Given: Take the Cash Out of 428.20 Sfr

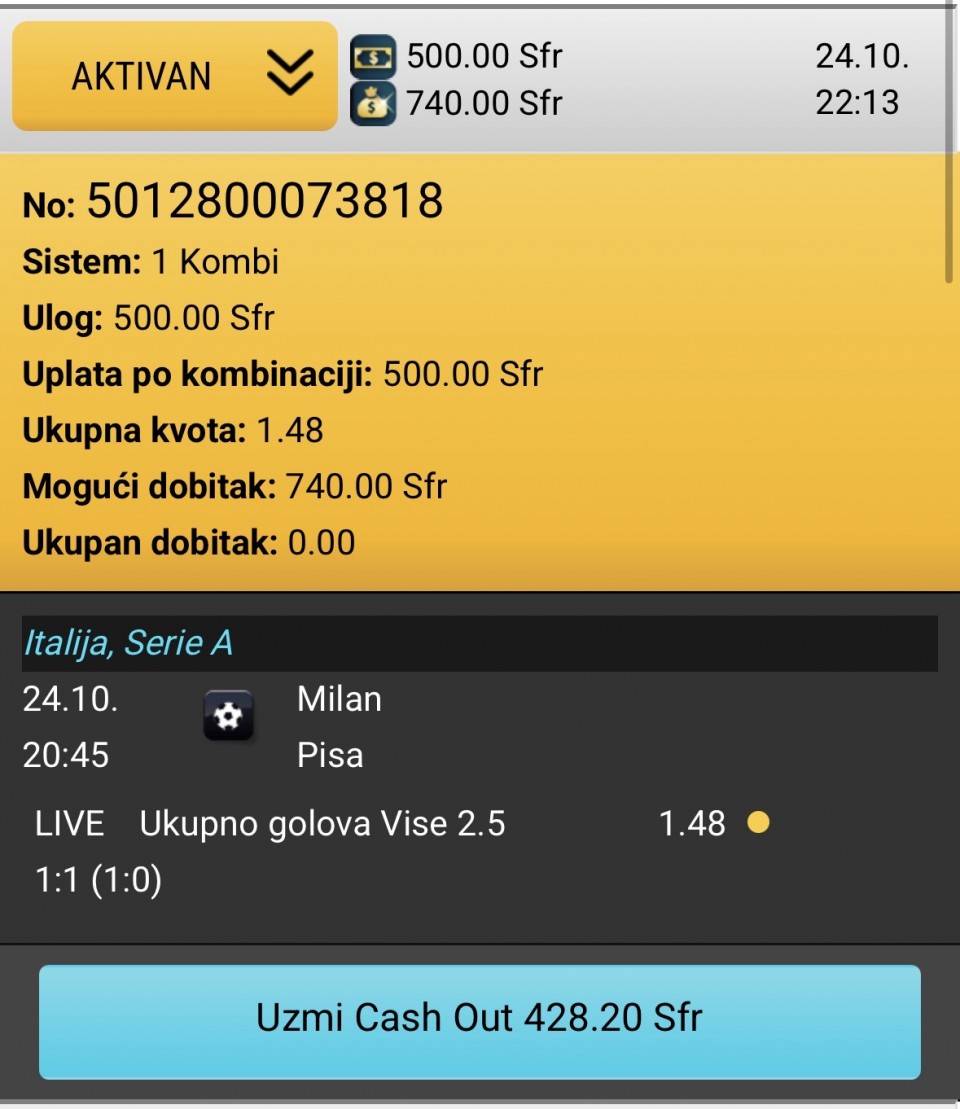Looking at the screenshot, I should pyautogui.click(x=479, y=1020).
